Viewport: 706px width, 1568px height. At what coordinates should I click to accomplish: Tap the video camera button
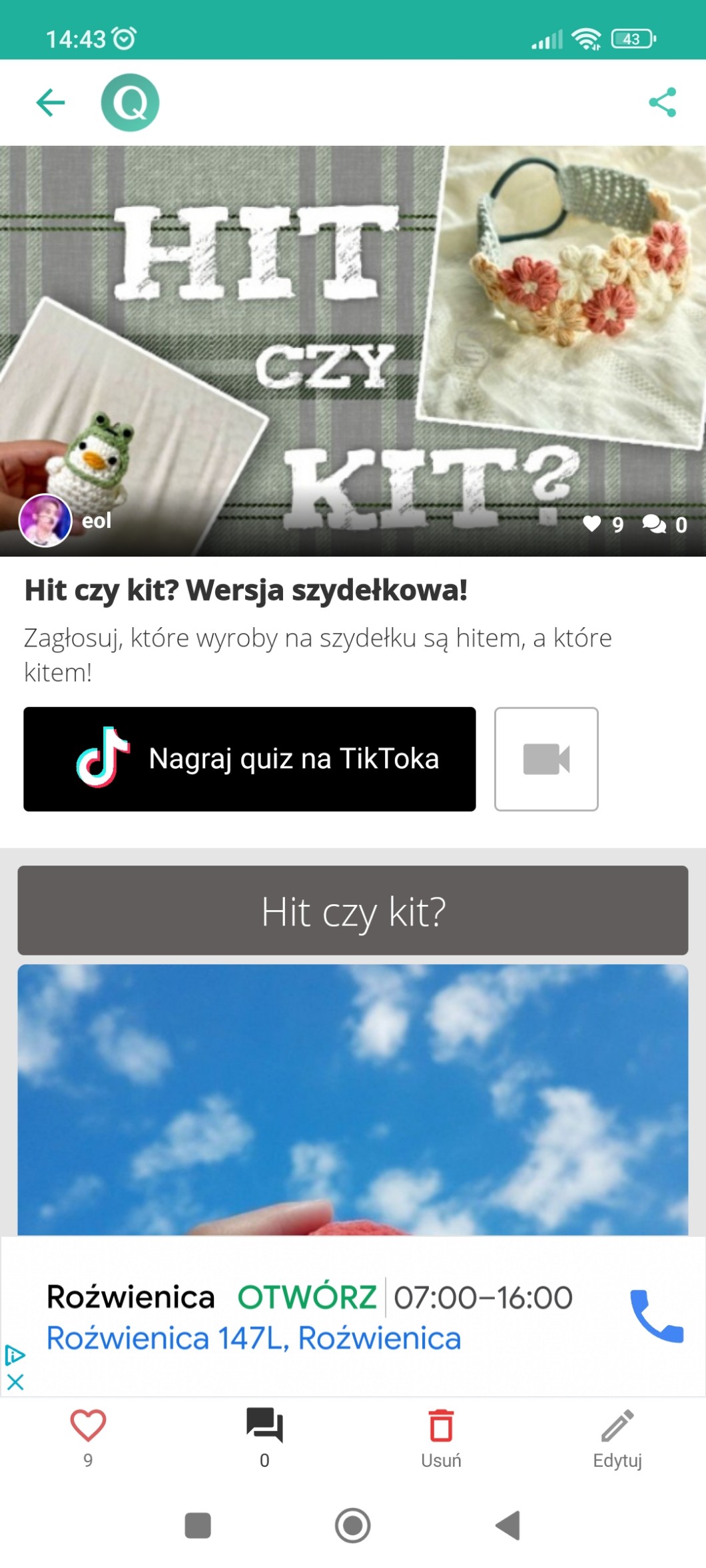click(x=546, y=759)
